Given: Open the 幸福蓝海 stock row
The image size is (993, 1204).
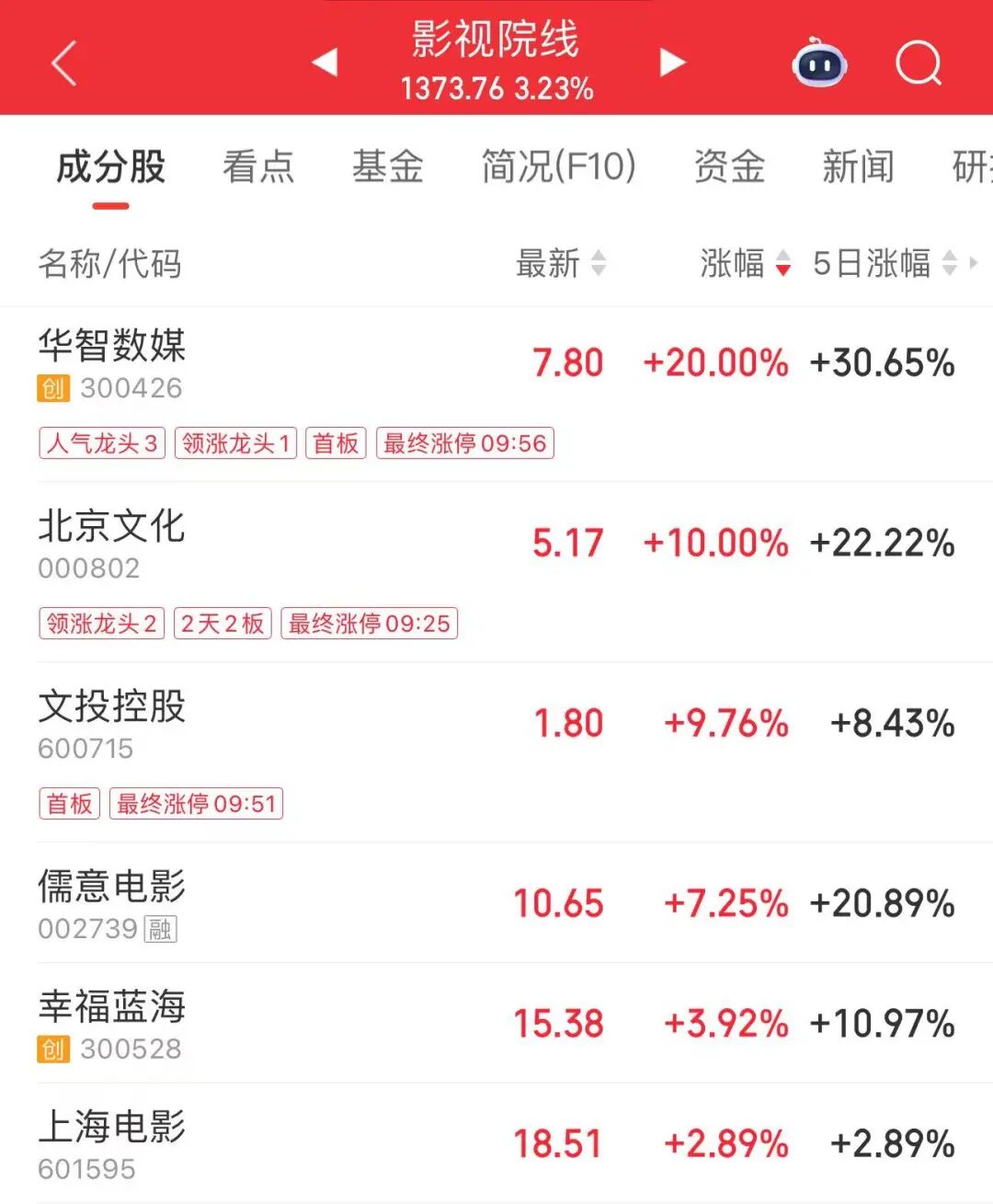Looking at the screenshot, I should tap(496, 1023).
